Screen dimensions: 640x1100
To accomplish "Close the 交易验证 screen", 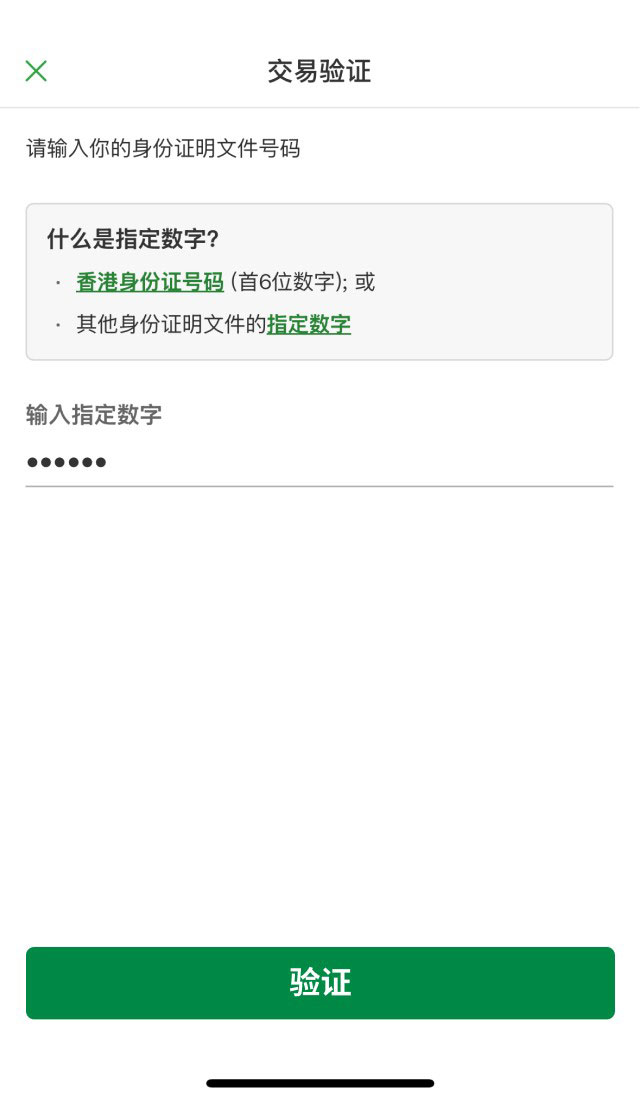I will coord(36,71).
